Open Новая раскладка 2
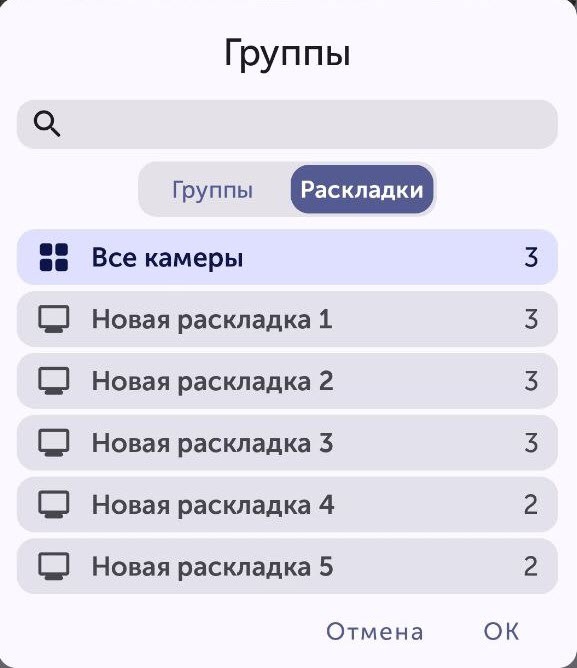577x668 pixels. click(287, 380)
